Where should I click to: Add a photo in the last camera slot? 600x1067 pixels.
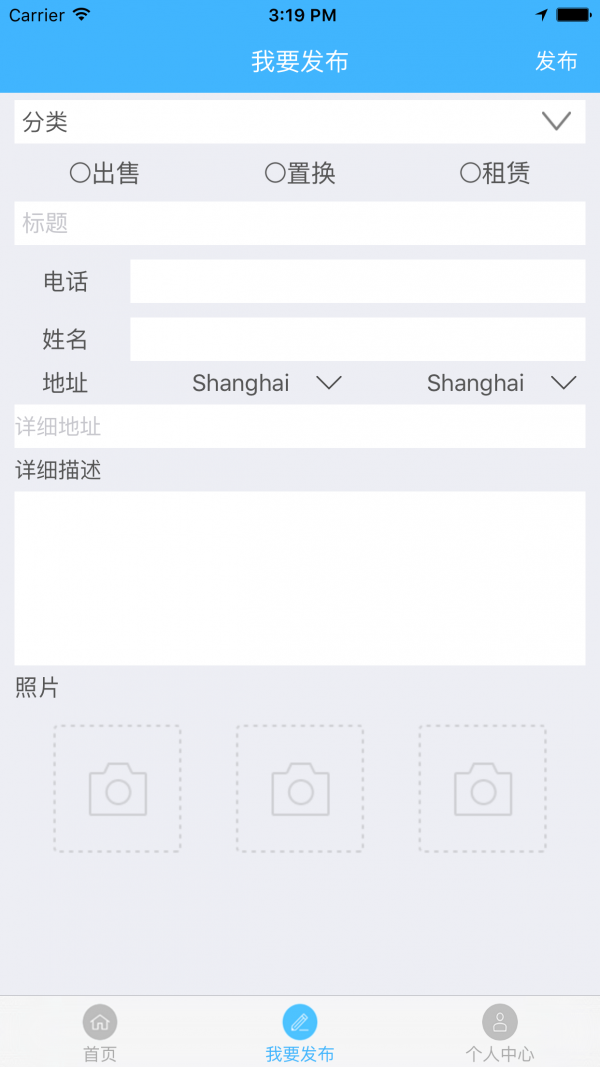(x=483, y=789)
